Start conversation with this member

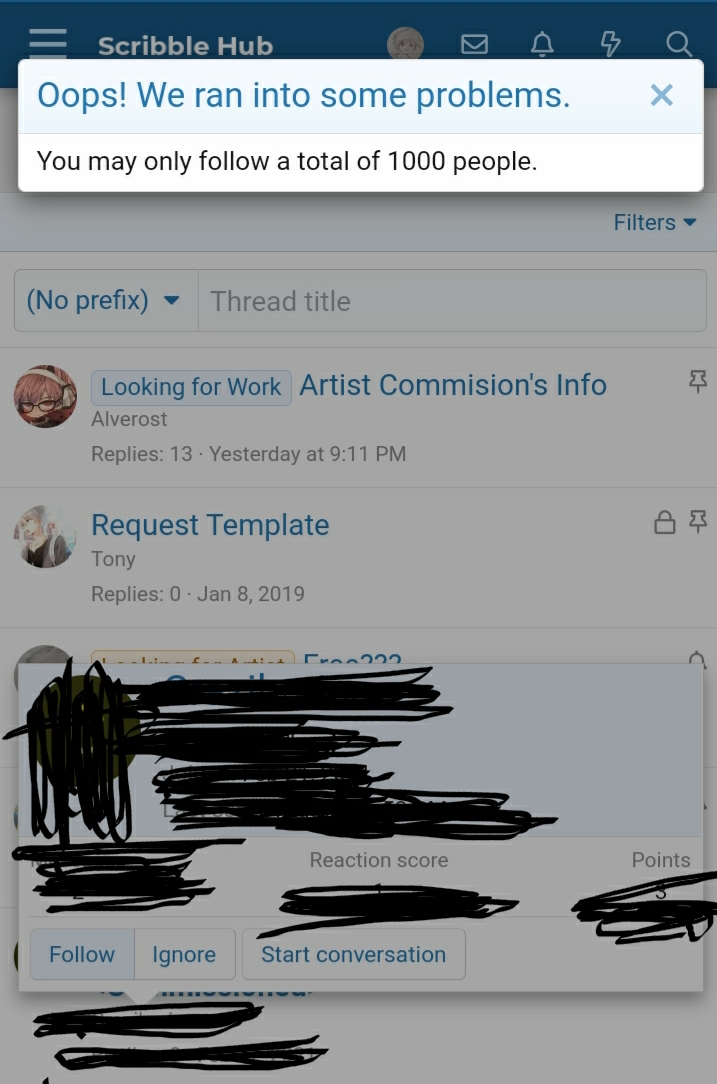click(353, 954)
